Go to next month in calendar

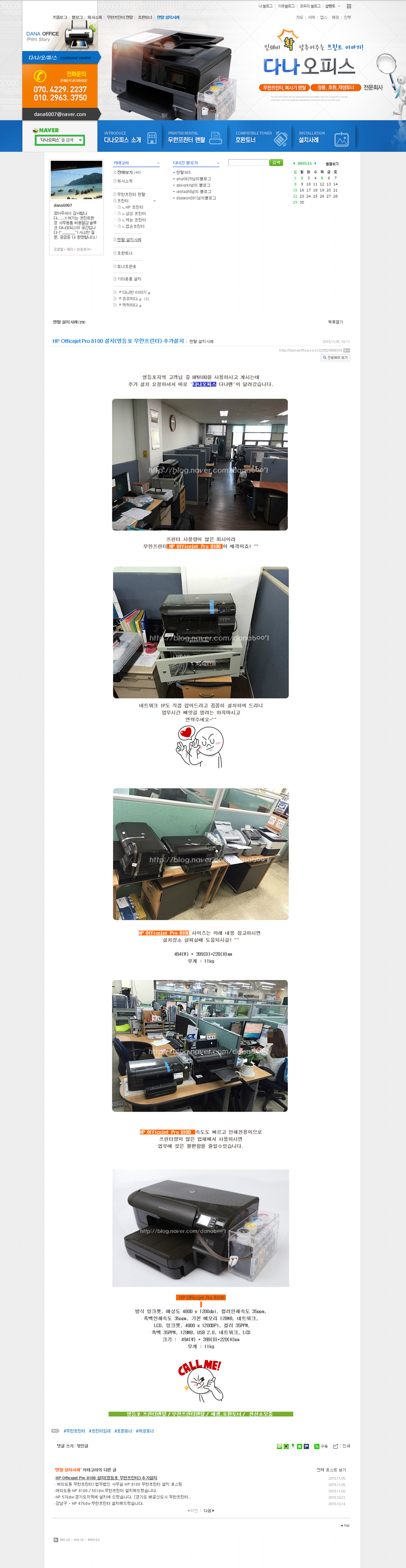pyautogui.click(x=315, y=163)
